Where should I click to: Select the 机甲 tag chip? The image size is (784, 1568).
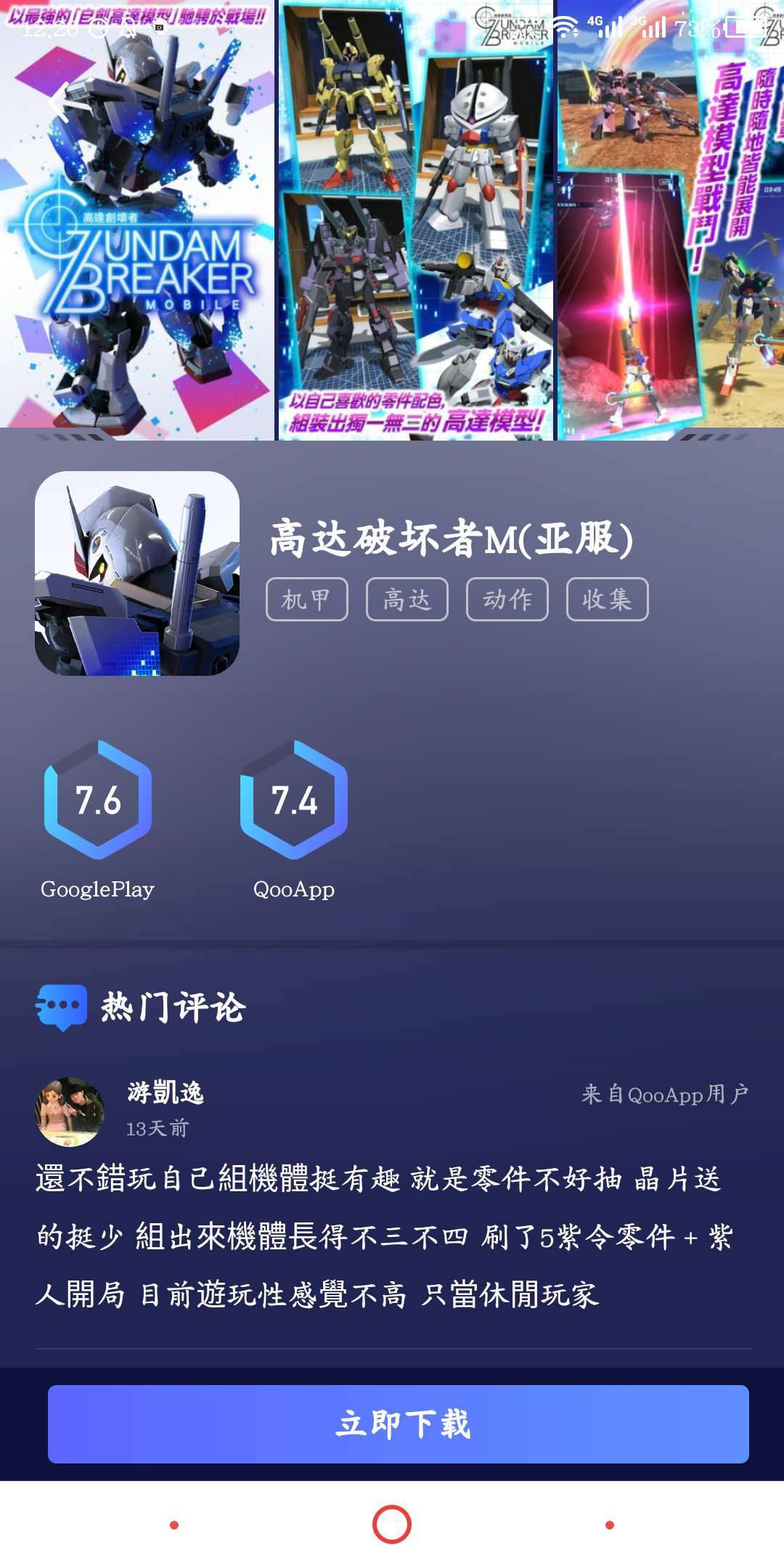click(x=306, y=600)
